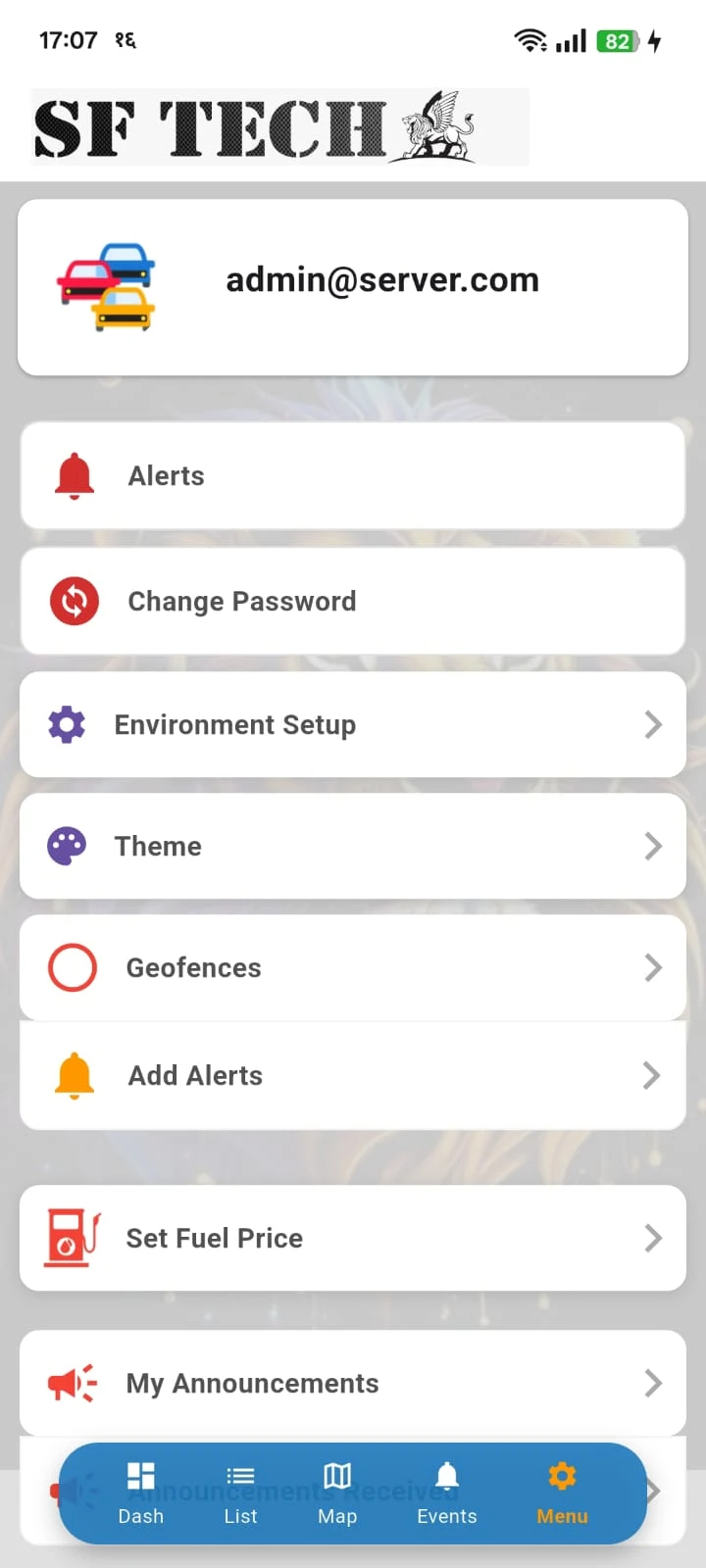Select the Menu tab
706x1568 pixels.
(x=562, y=1494)
